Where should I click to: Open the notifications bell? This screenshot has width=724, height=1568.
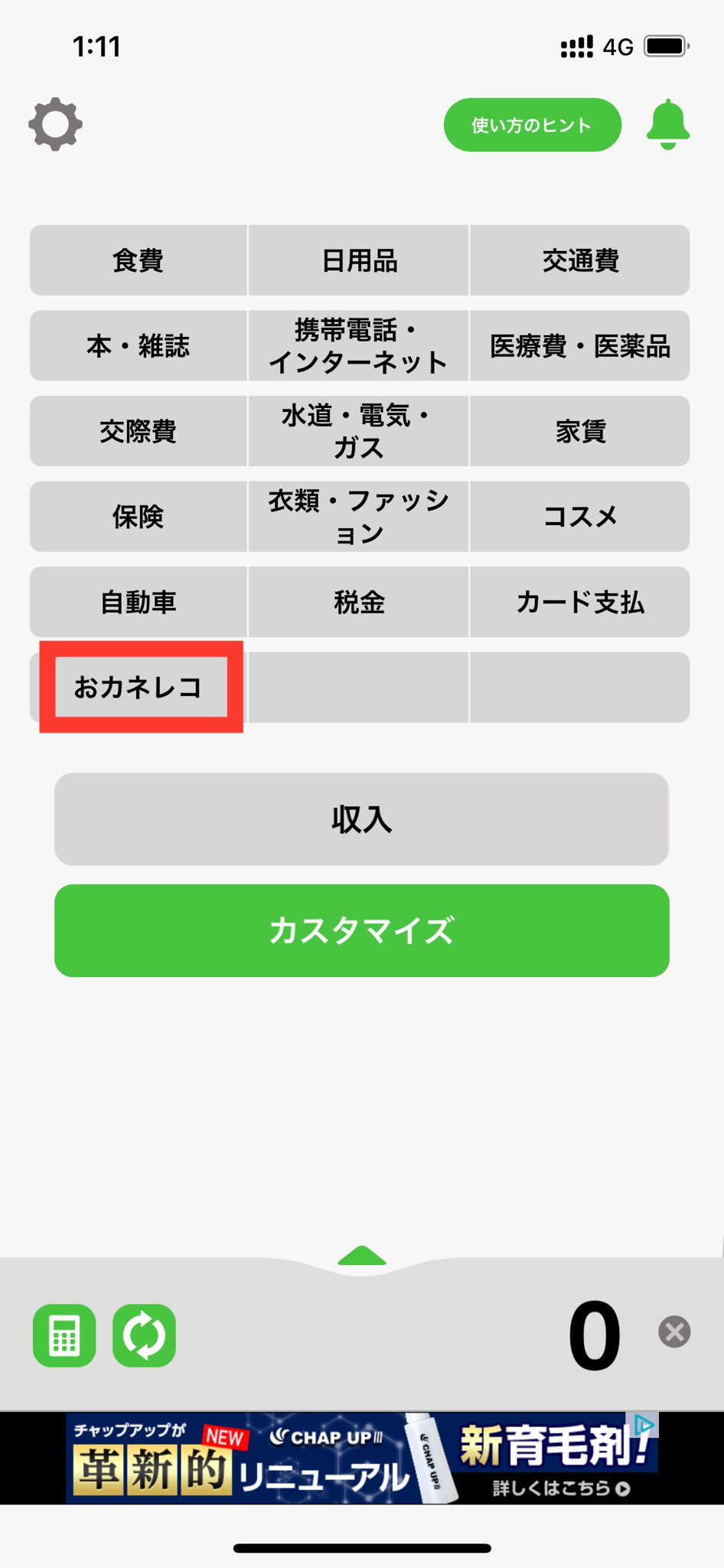coord(668,125)
